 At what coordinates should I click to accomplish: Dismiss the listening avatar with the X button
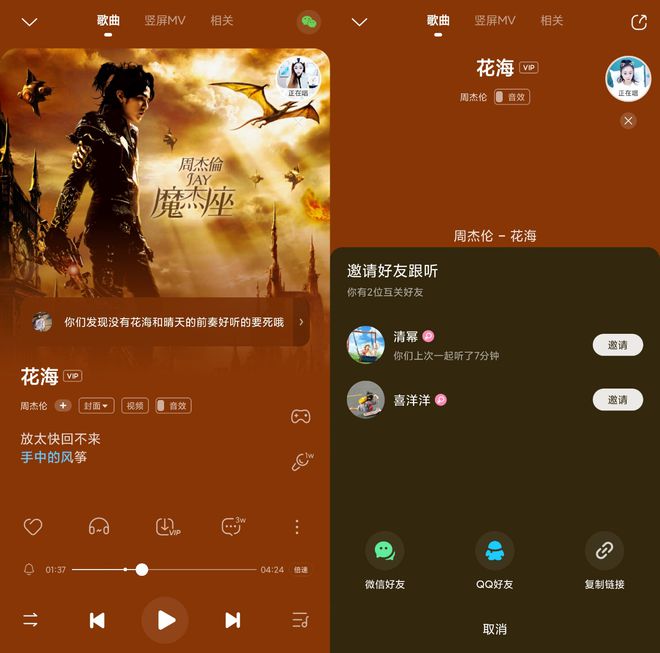pyautogui.click(x=628, y=121)
